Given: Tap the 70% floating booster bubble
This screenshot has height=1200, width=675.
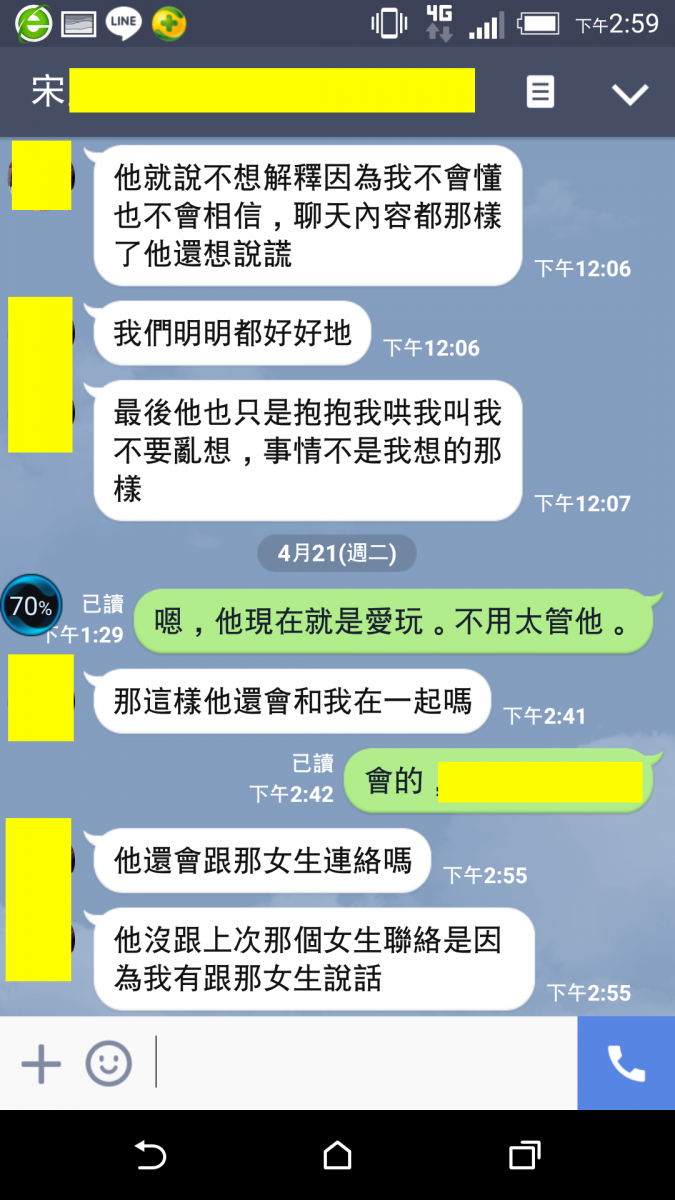Looking at the screenshot, I should tap(31, 605).
